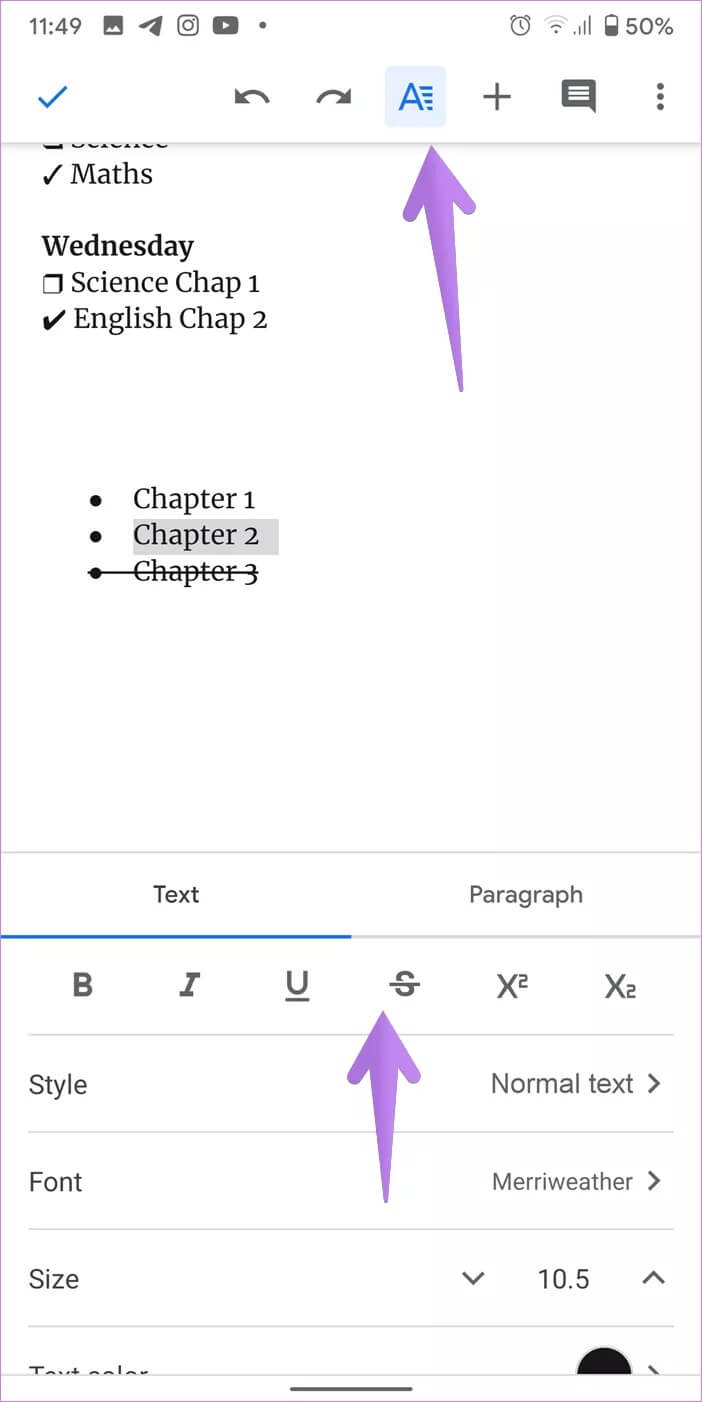Viewport: 702px width, 1402px height.
Task: Apply bold formatting
Action: point(83,986)
